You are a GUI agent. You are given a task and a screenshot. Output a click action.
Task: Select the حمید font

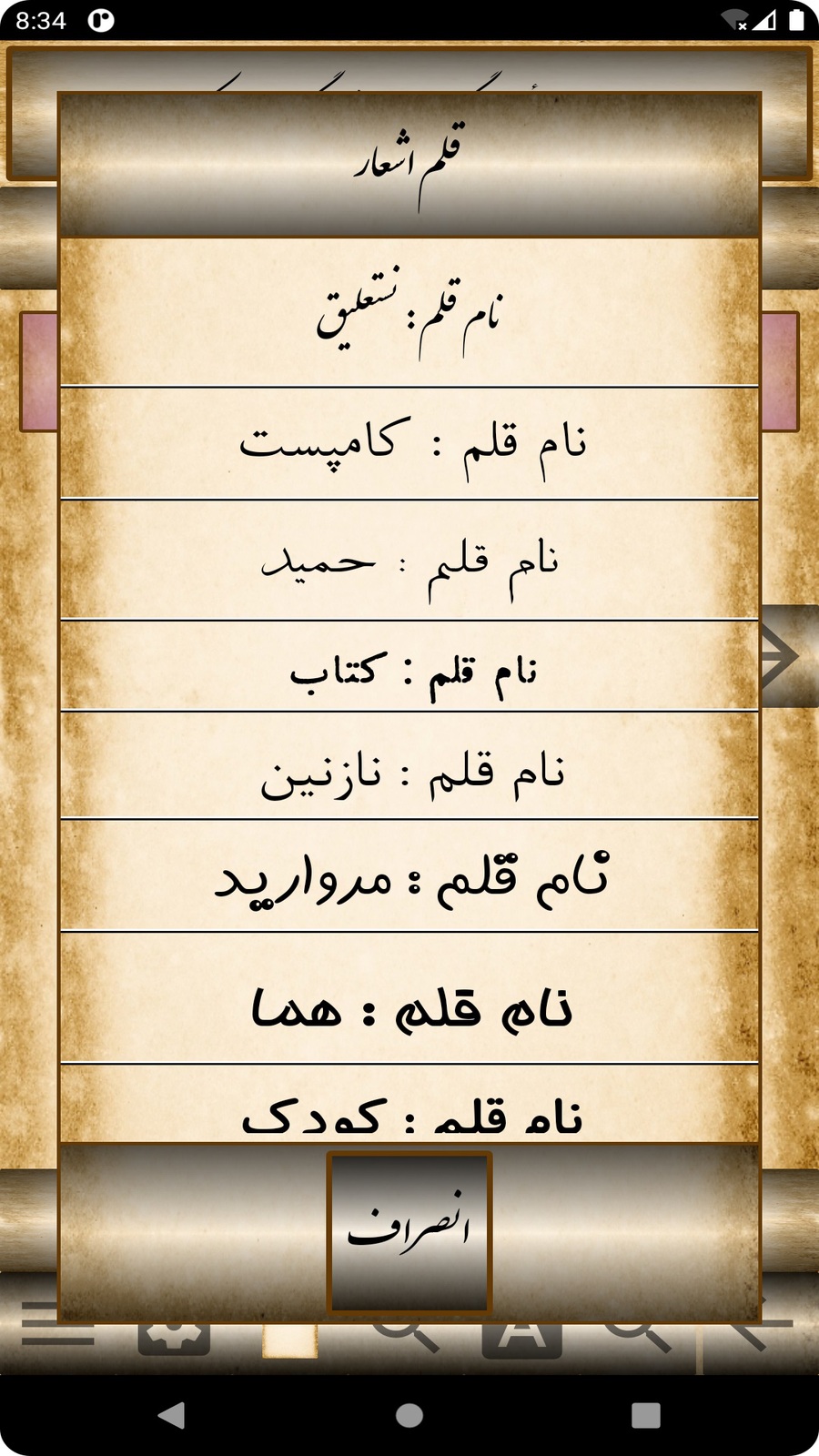click(409, 561)
